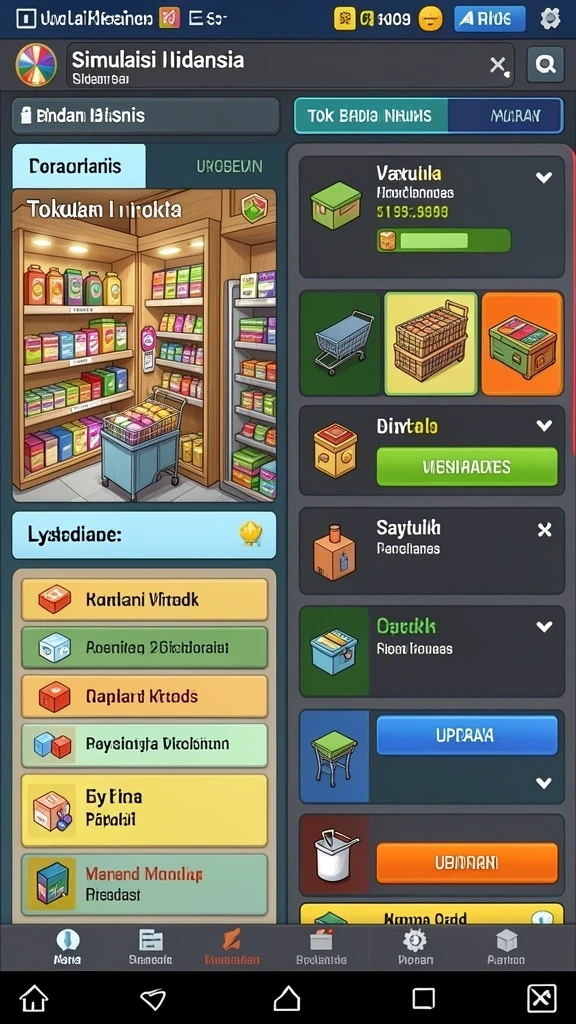
Task: Open the Kantani Vitradk row
Action: pyautogui.click(x=144, y=600)
